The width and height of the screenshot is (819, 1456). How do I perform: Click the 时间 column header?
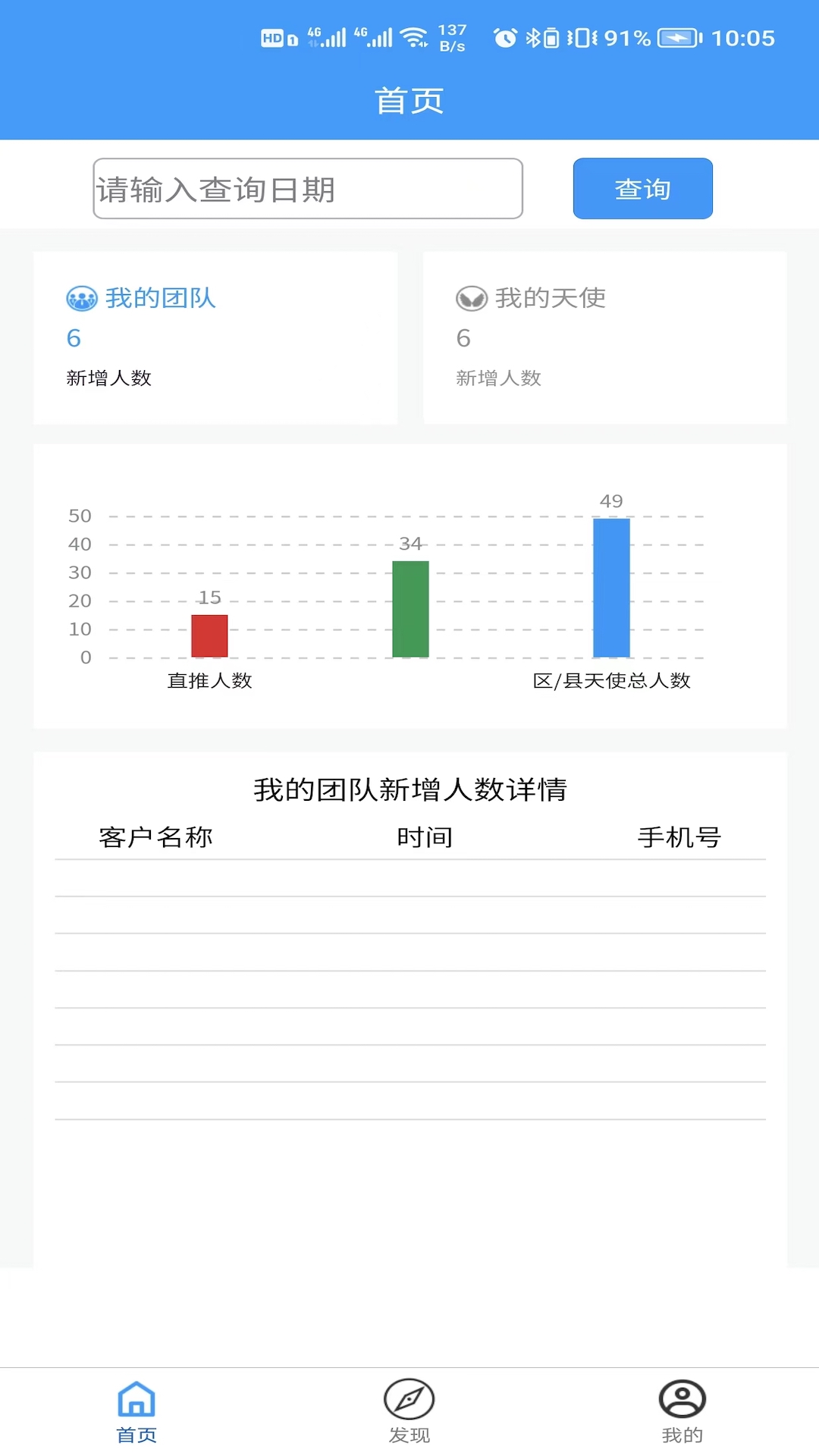(425, 837)
